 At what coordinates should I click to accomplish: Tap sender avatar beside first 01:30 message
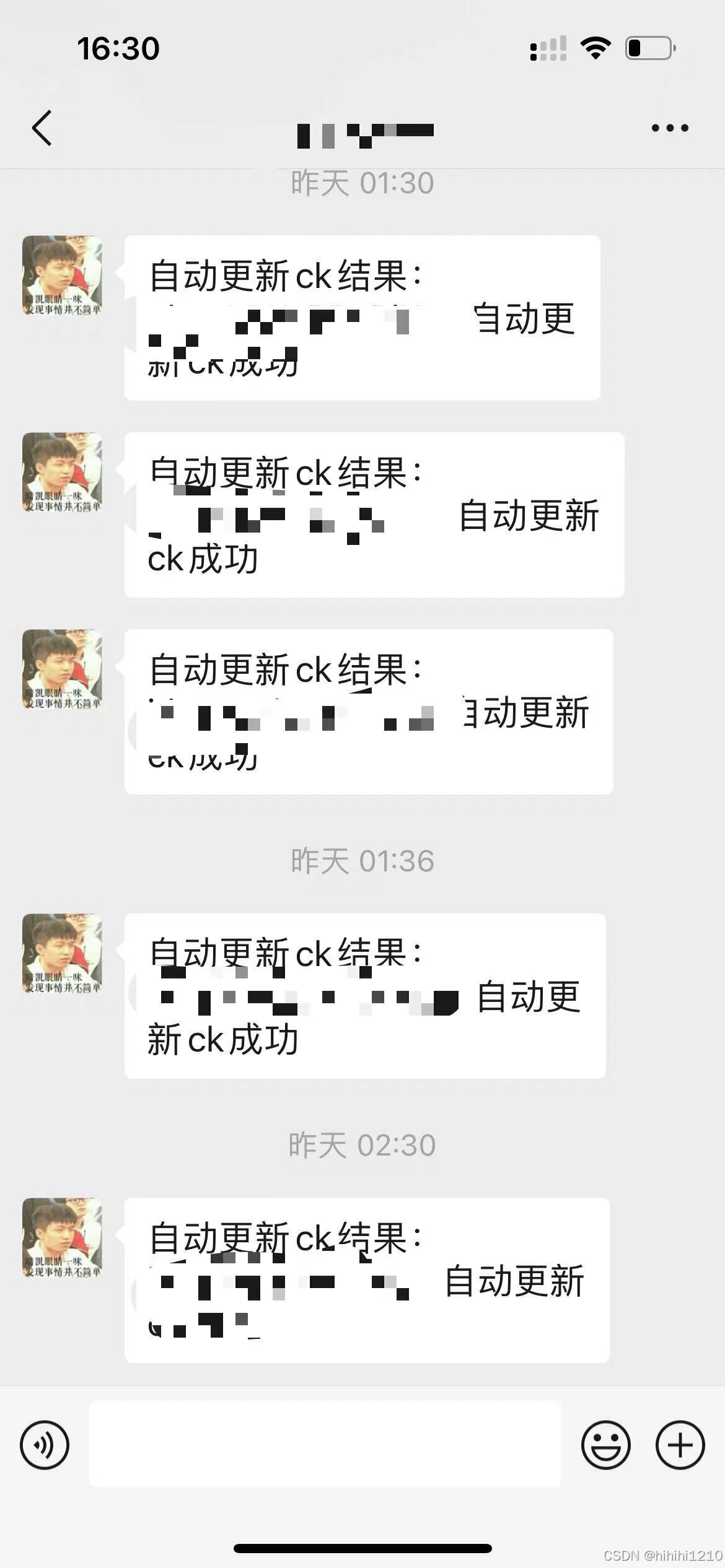coord(62,275)
